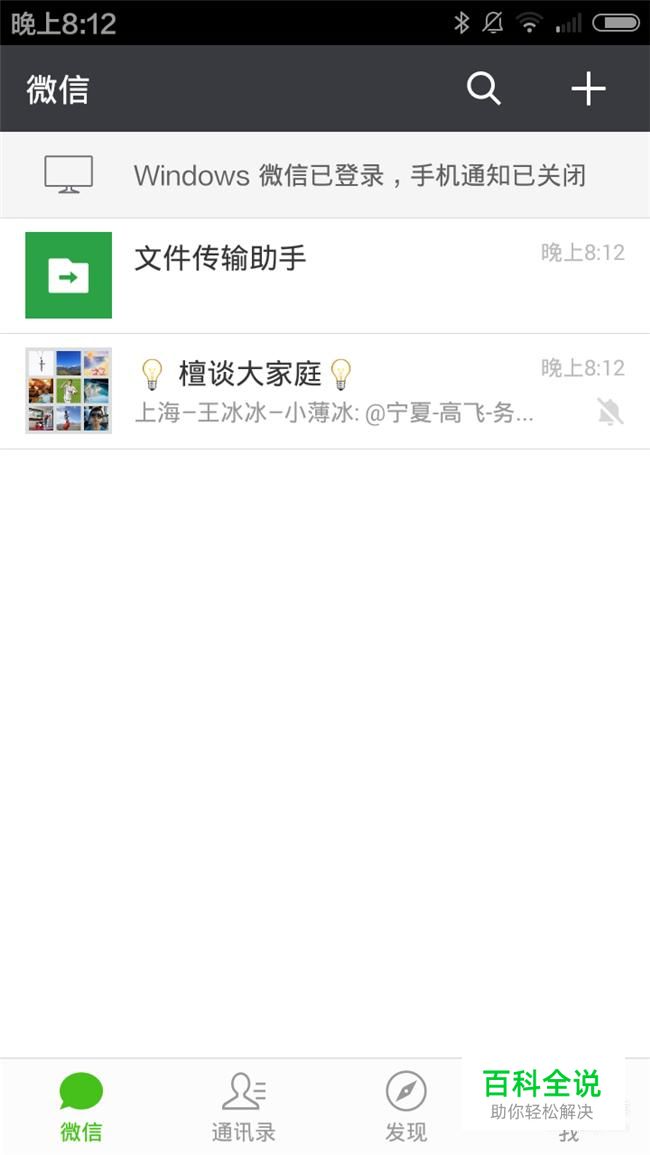The image size is (650, 1155).
Task: Open the search magnifier icon
Action: (484, 89)
